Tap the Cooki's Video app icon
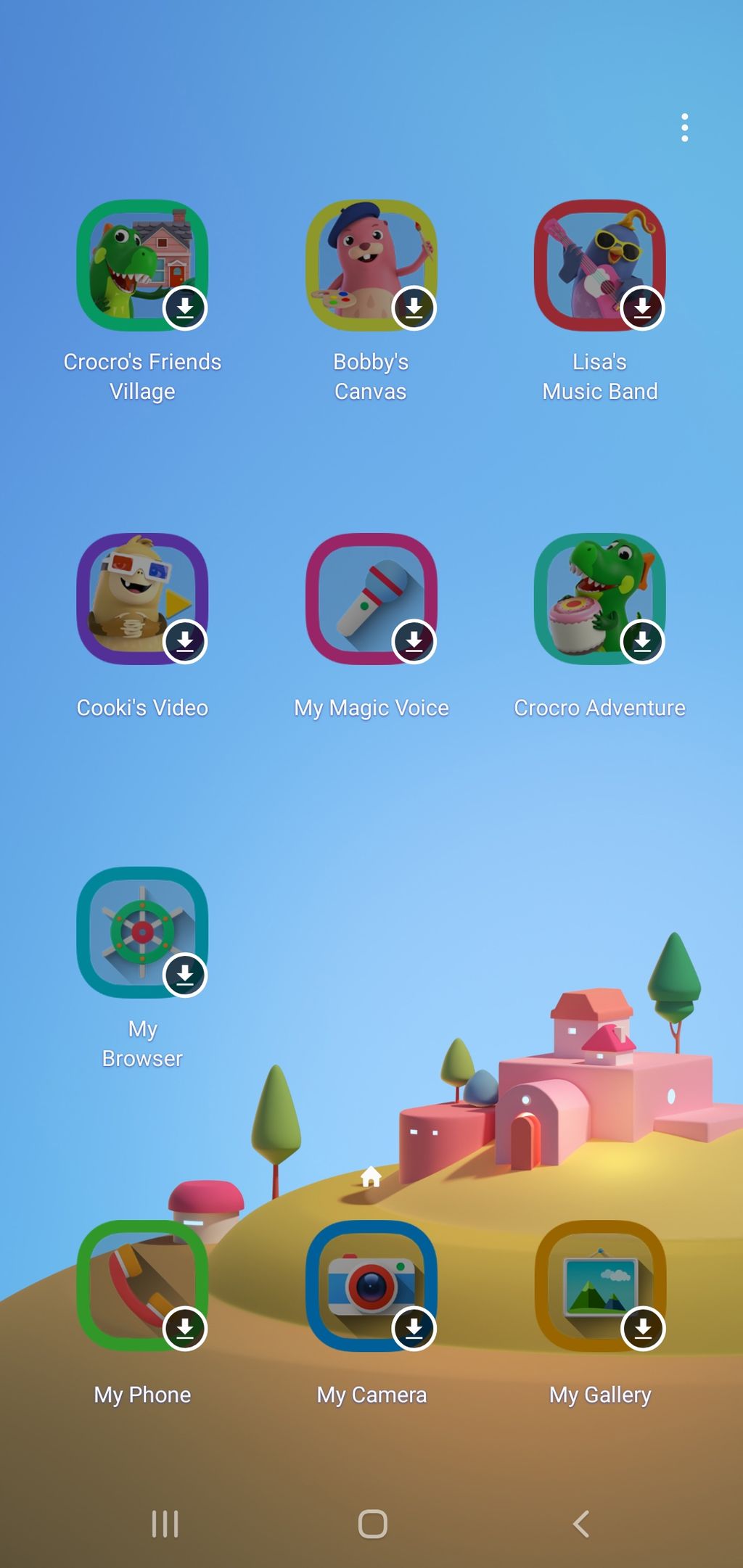 point(142,599)
